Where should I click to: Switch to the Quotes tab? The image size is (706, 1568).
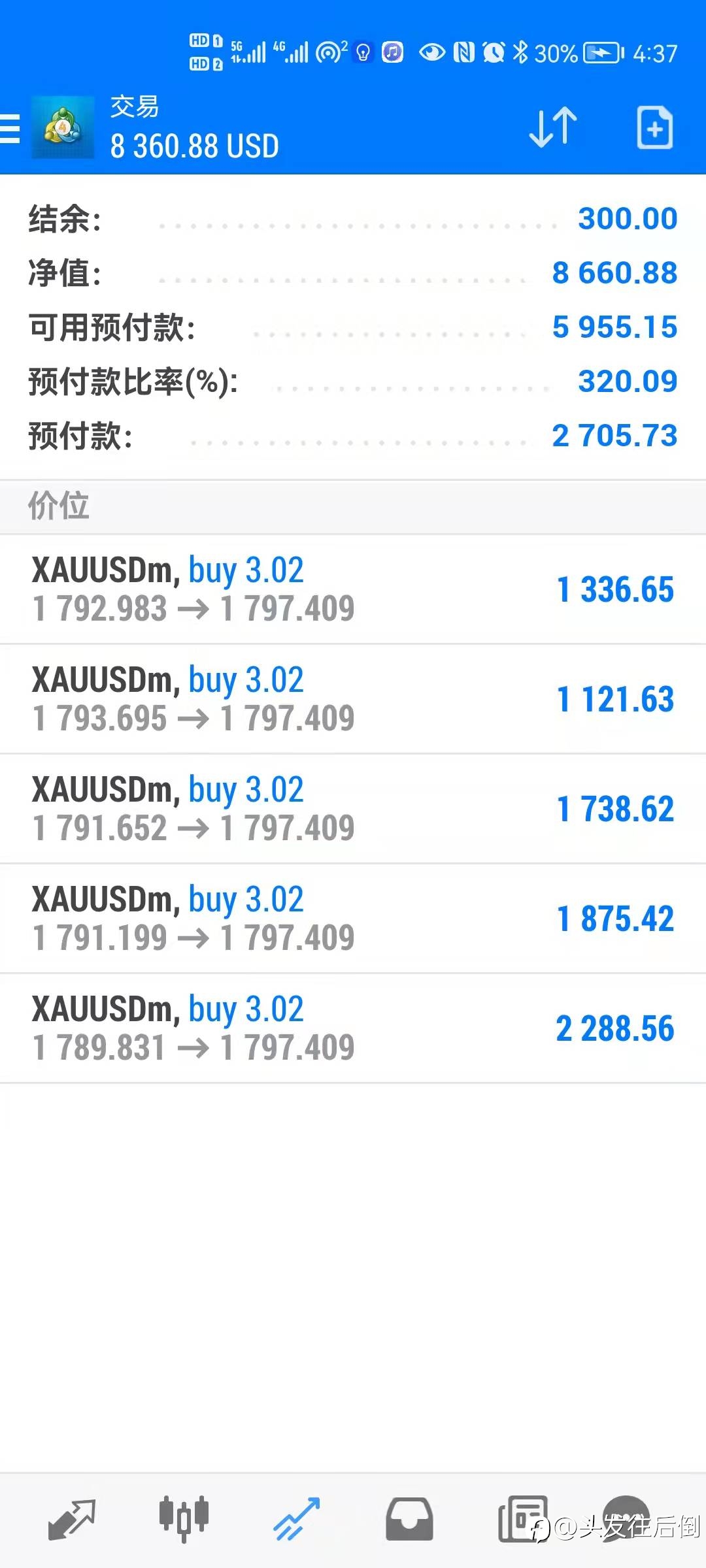click(72, 1520)
